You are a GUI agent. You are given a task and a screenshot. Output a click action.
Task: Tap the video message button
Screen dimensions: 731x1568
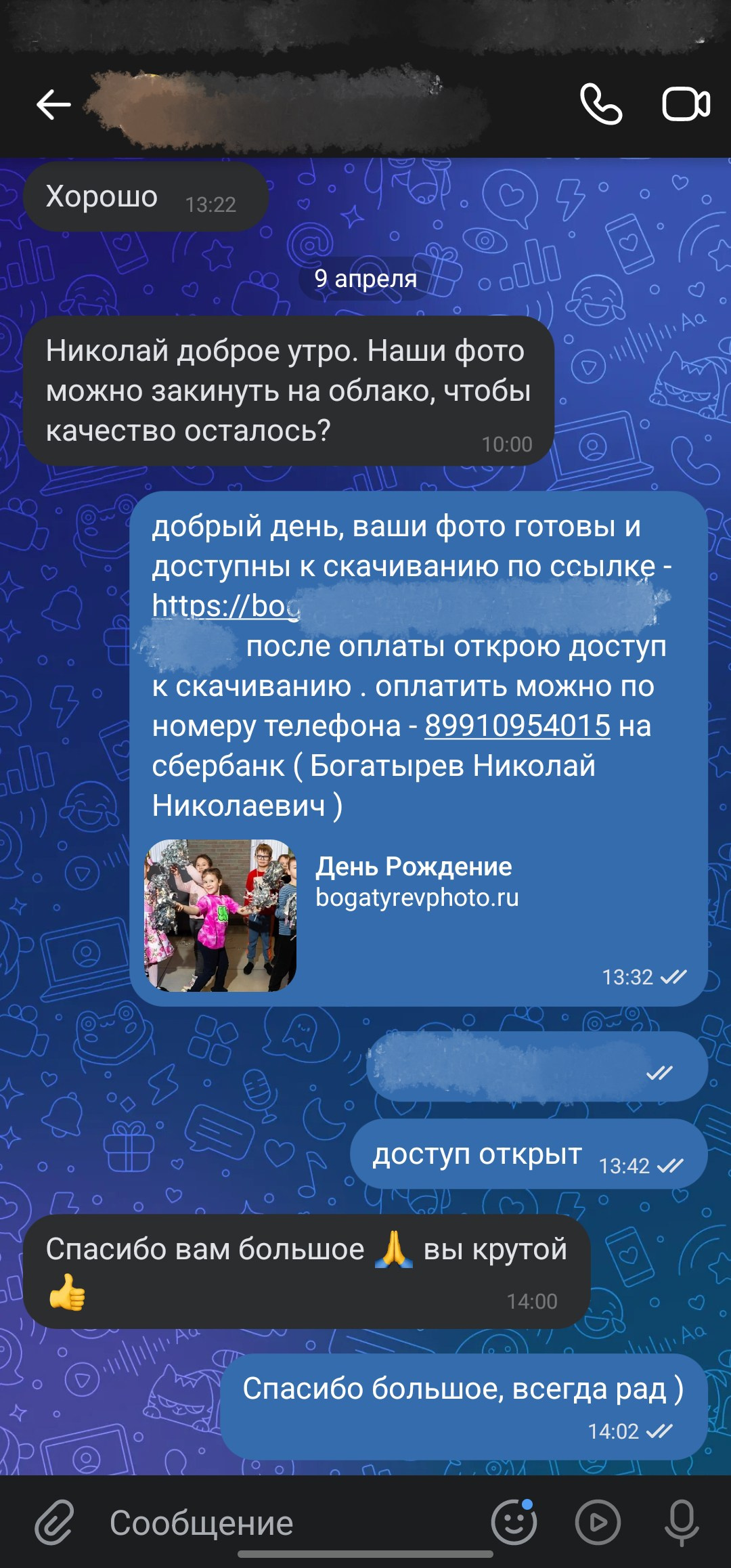click(598, 1523)
